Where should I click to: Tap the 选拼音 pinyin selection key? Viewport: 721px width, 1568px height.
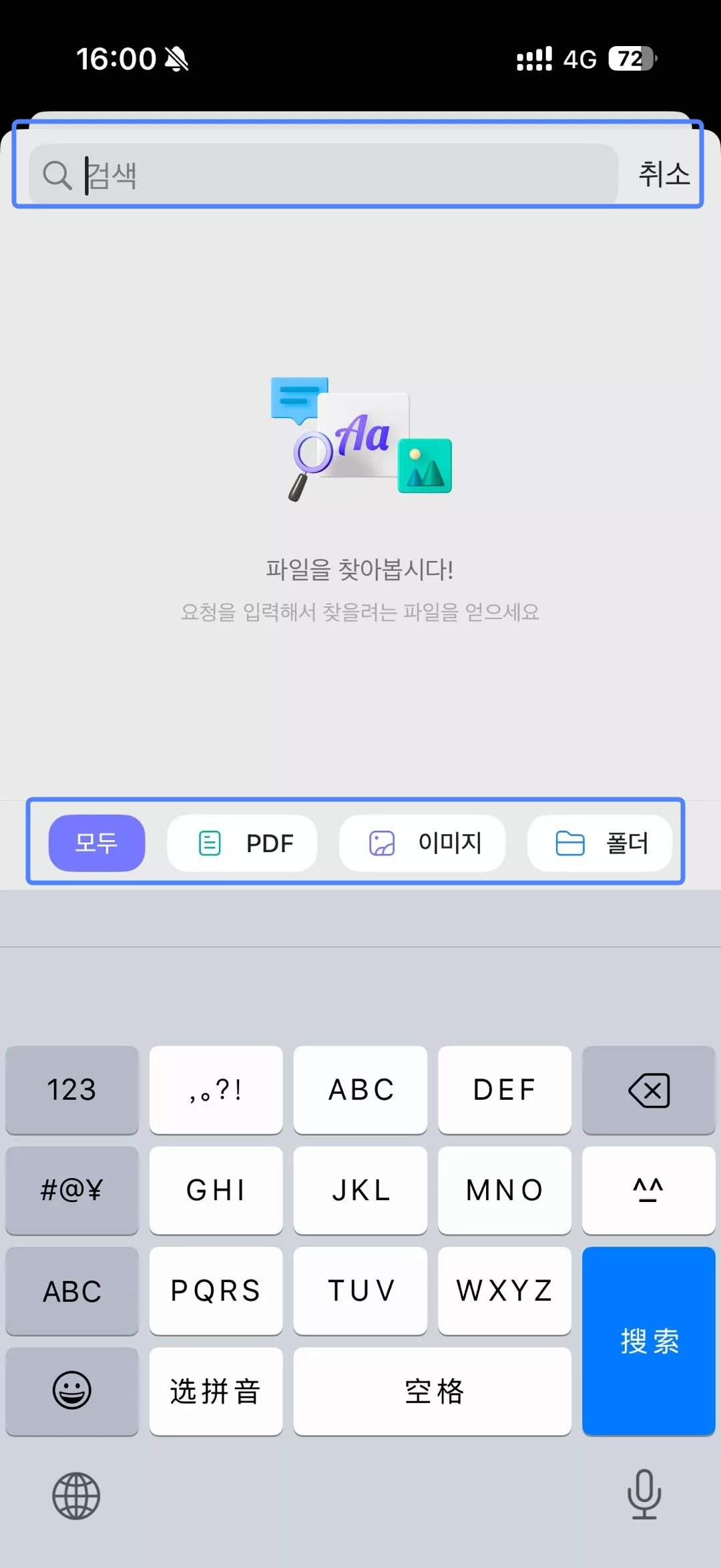coord(216,1391)
